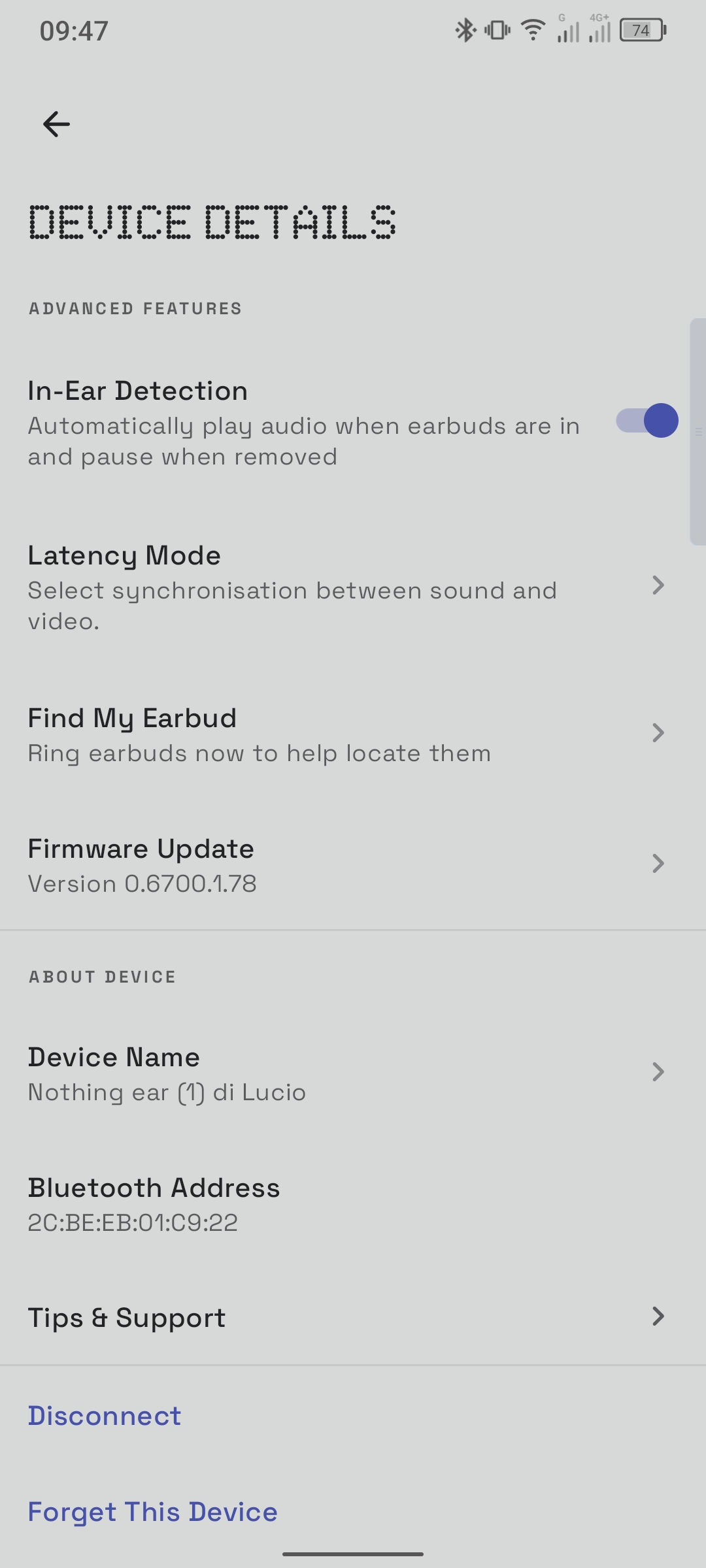Disconnect the earbuds
Image resolution: width=706 pixels, height=1568 pixels.
(105, 1416)
